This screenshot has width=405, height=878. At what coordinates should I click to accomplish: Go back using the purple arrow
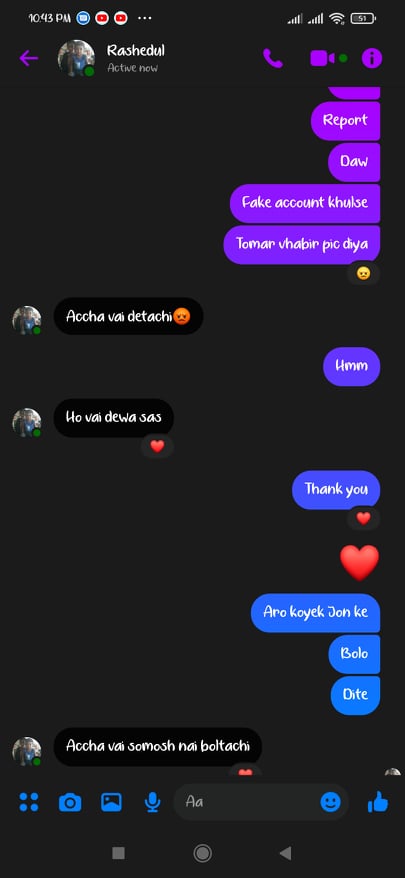pyautogui.click(x=29, y=58)
